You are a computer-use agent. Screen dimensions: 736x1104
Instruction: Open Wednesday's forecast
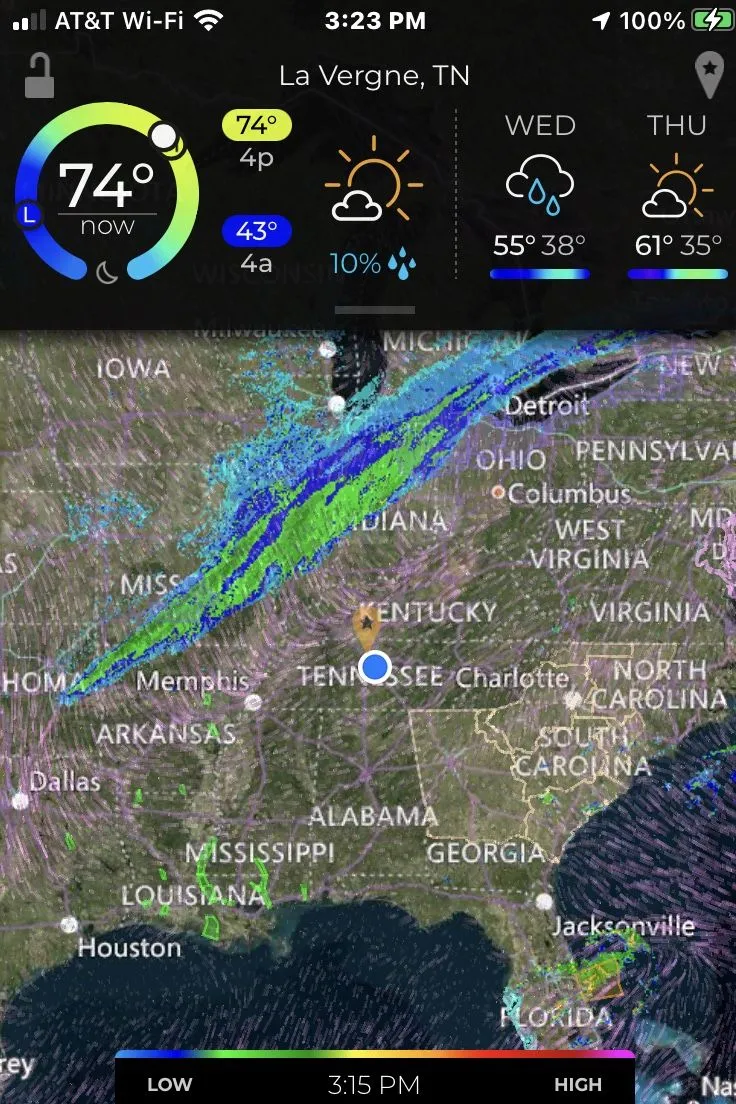540,196
